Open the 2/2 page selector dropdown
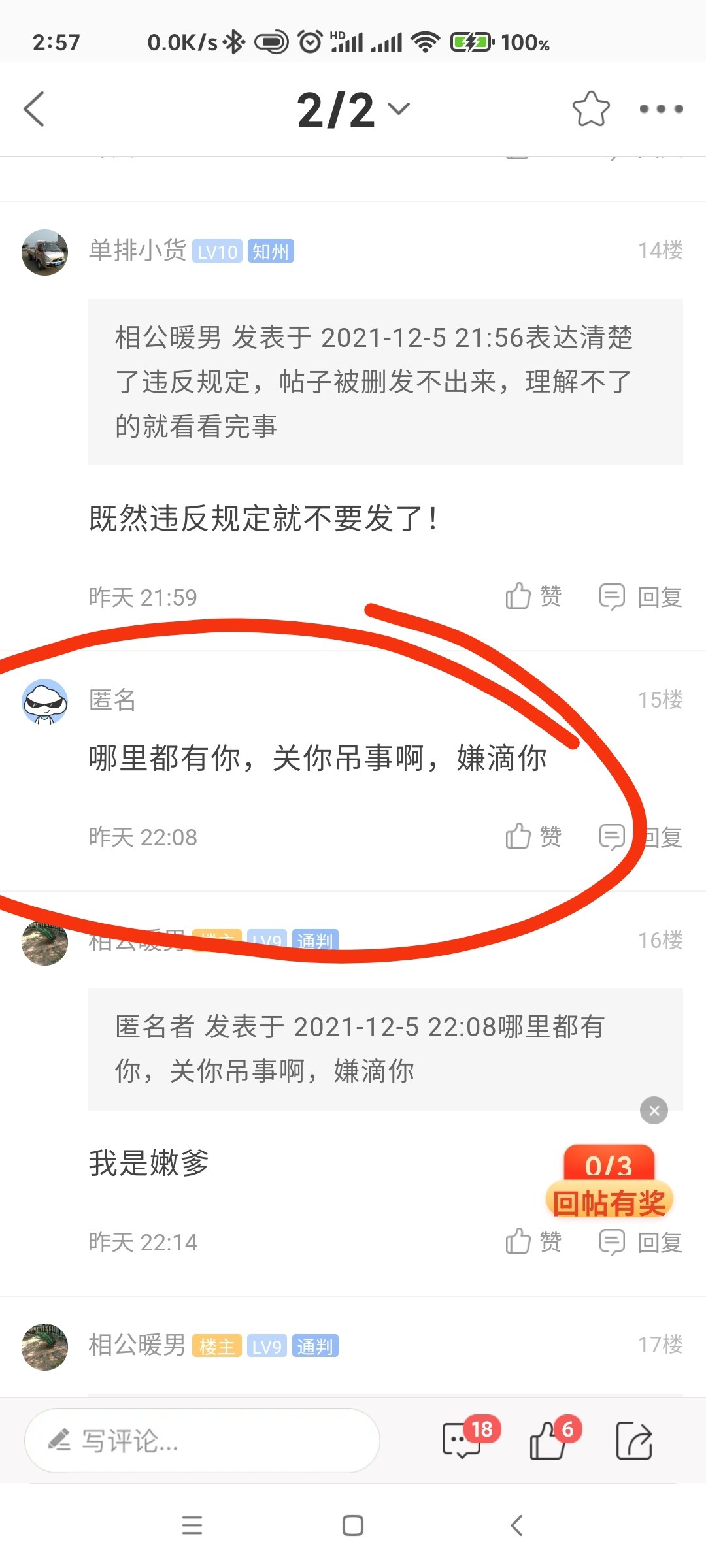This screenshot has height=1568, width=706. (353, 109)
